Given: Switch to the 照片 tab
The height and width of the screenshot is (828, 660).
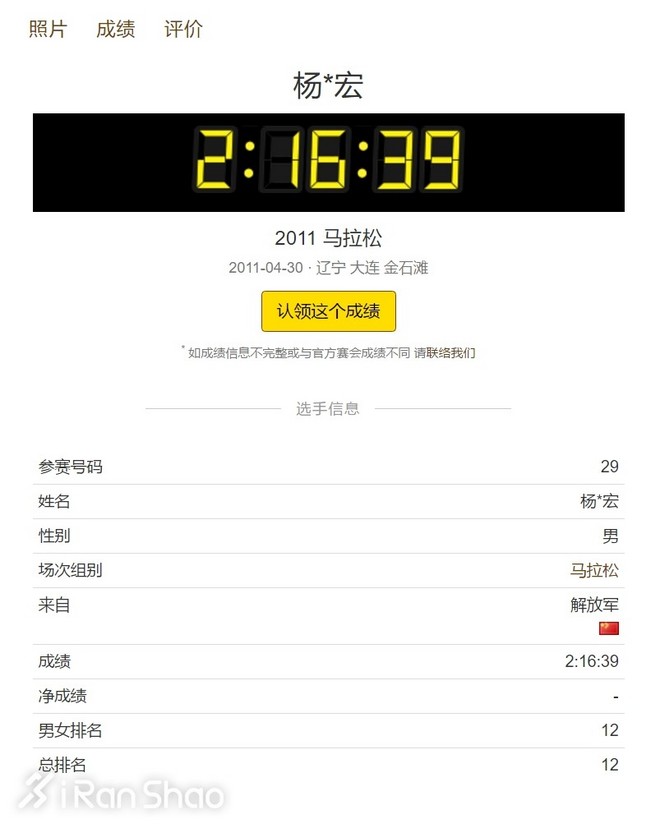Looking at the screenshot, I should pos(47,29).
